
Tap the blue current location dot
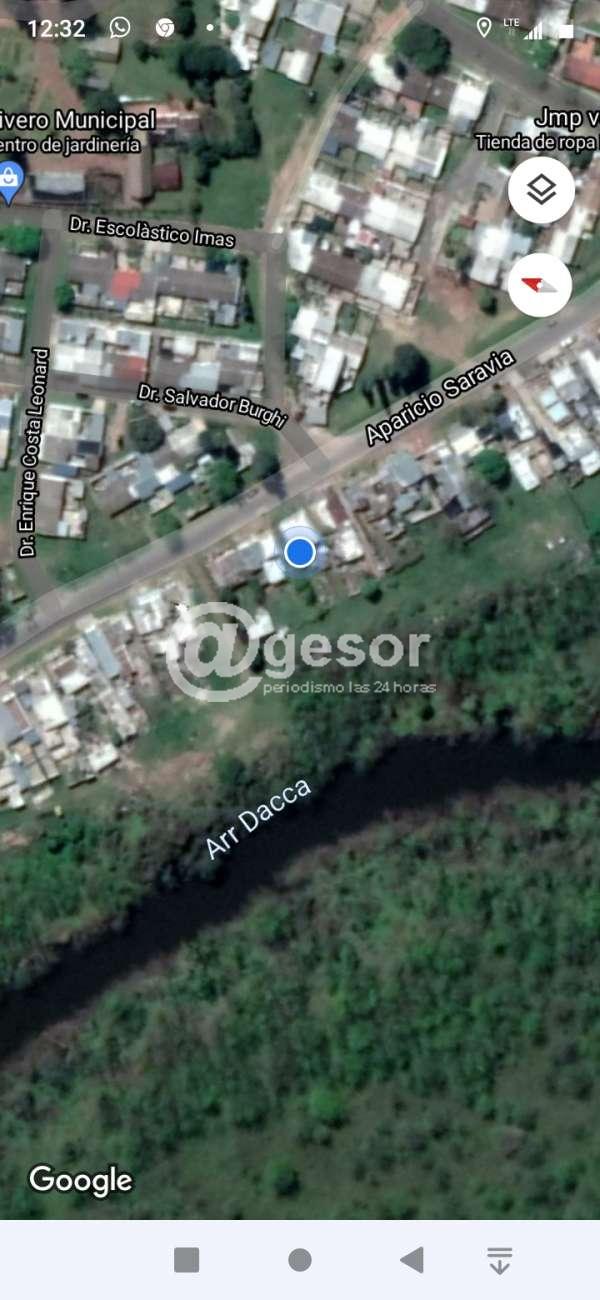pos(300,552)
